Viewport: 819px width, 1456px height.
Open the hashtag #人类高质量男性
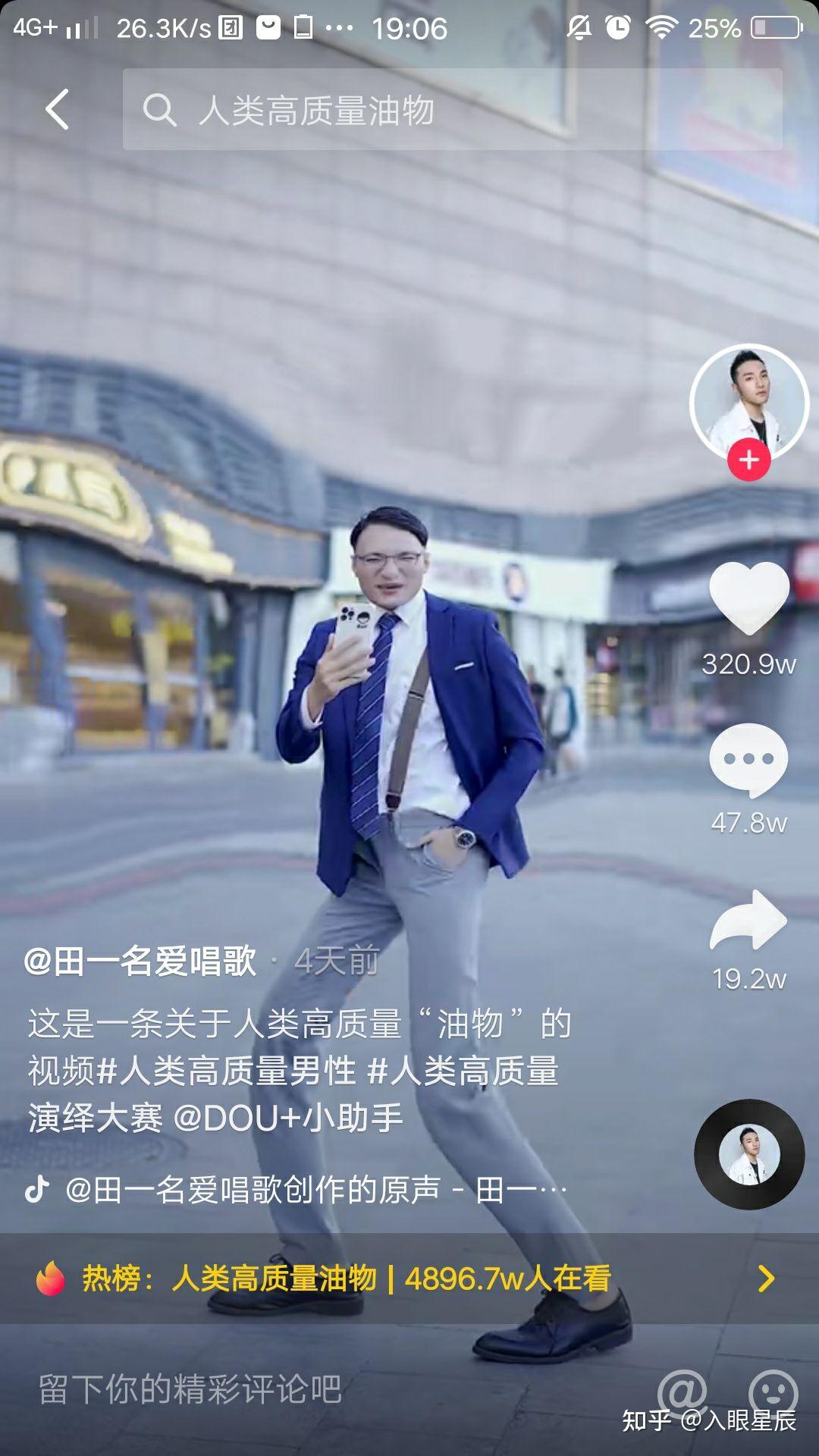click(227, 1072)
